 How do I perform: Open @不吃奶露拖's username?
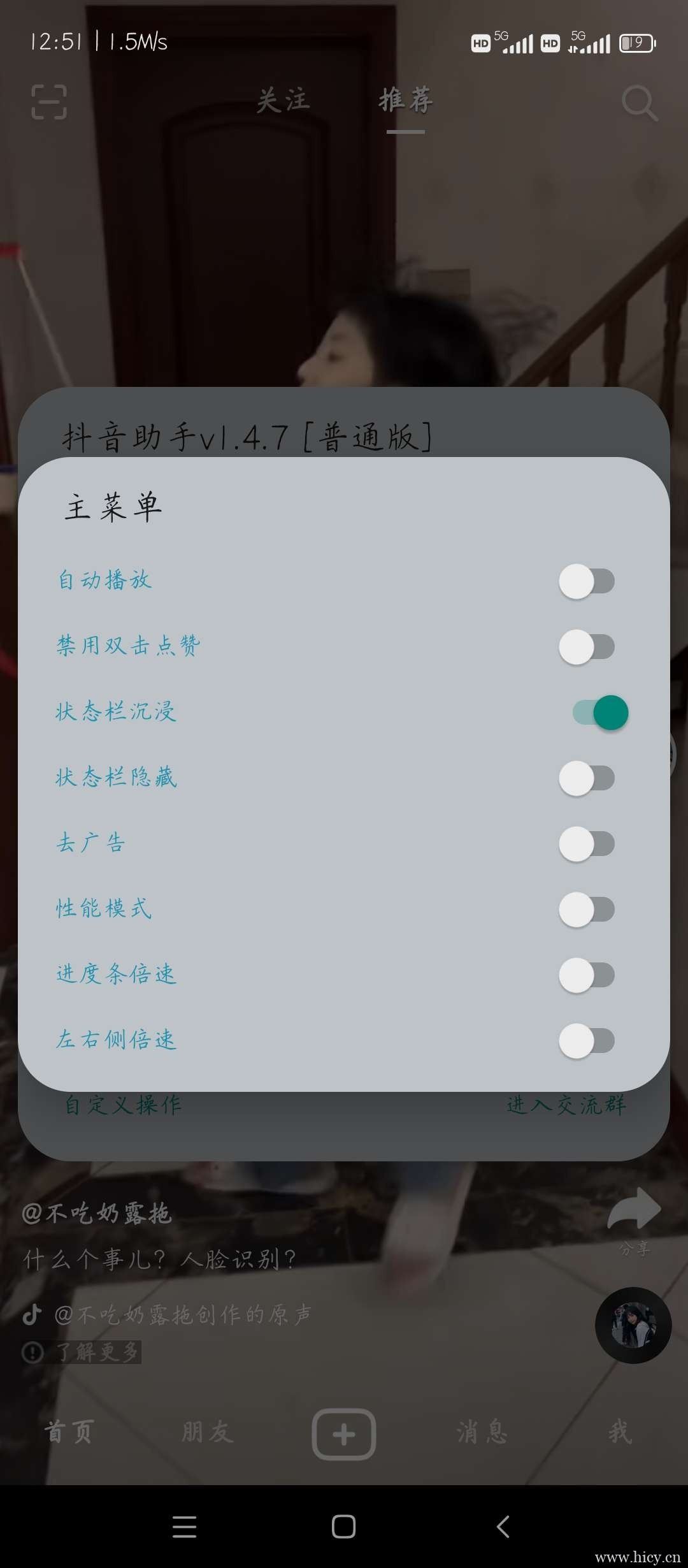99,1213
